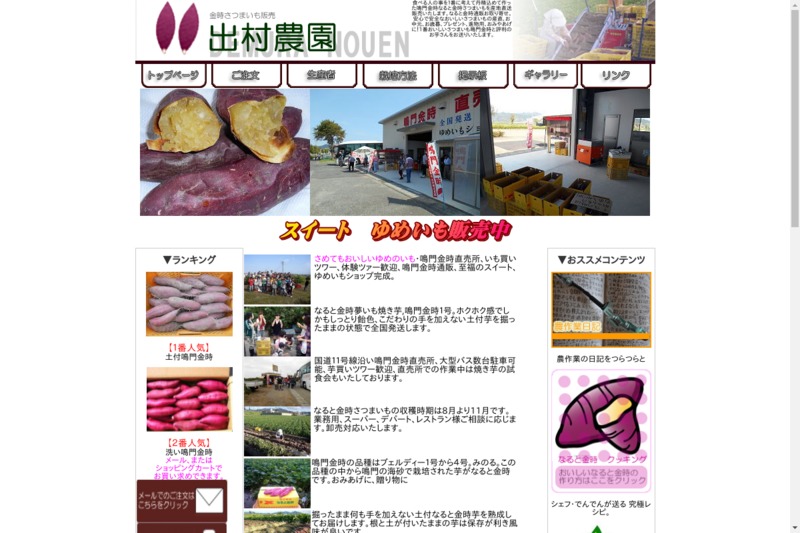Open the 農作業日記 diary thumbnail

pyautogui.click(x=600, y=309)
